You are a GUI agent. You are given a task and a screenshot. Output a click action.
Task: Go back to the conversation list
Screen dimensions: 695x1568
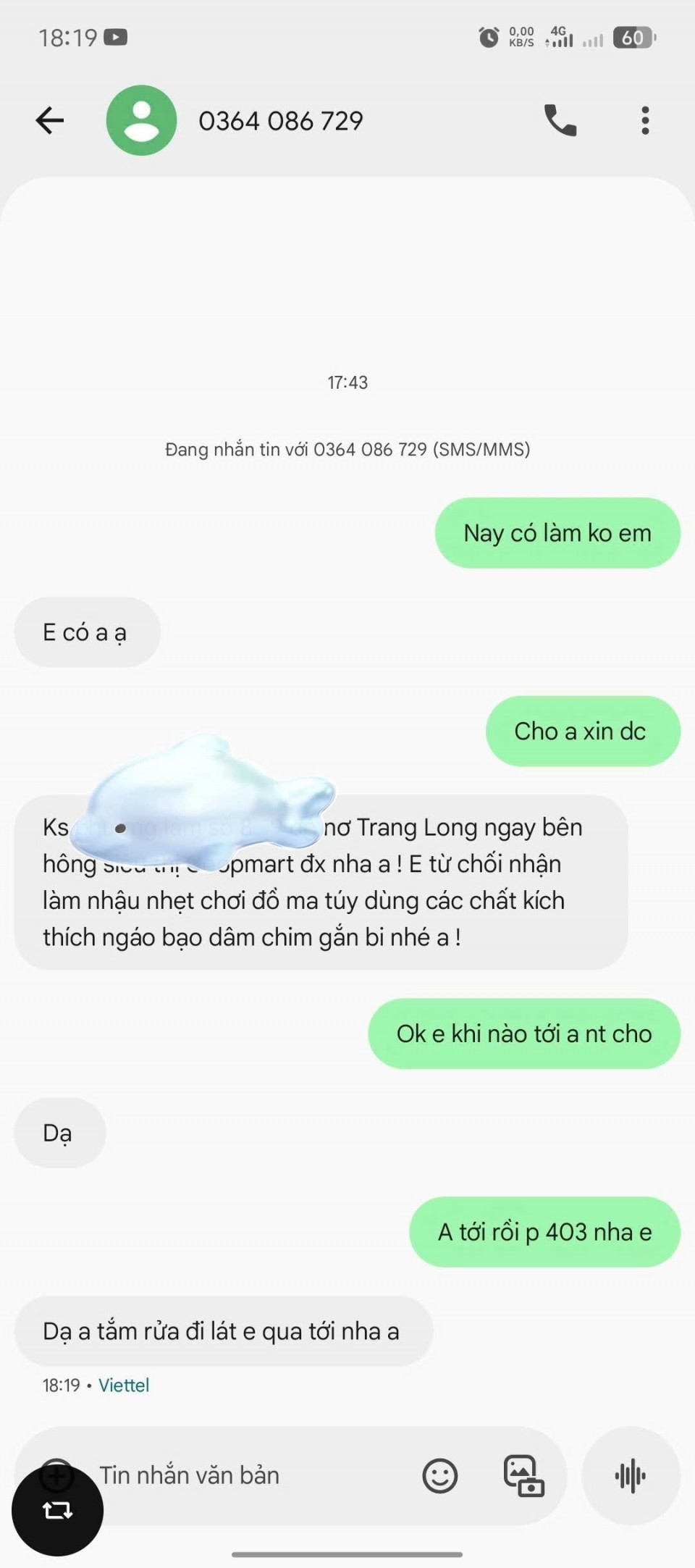pyautogui.click(x=50, y=120)
